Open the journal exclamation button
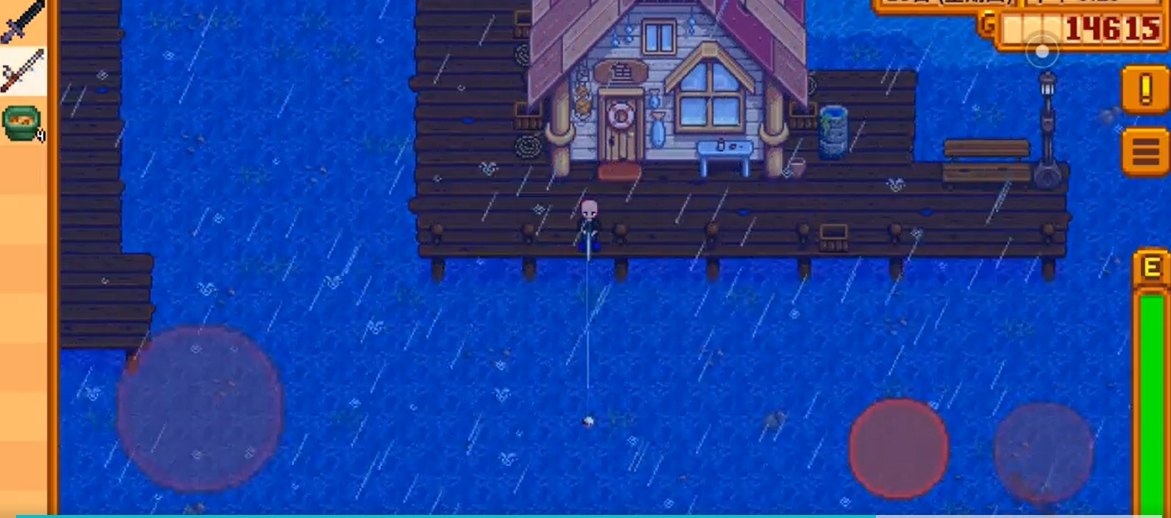The image size is (1171, 518). pyautogui.click(x=1146, y=90)
